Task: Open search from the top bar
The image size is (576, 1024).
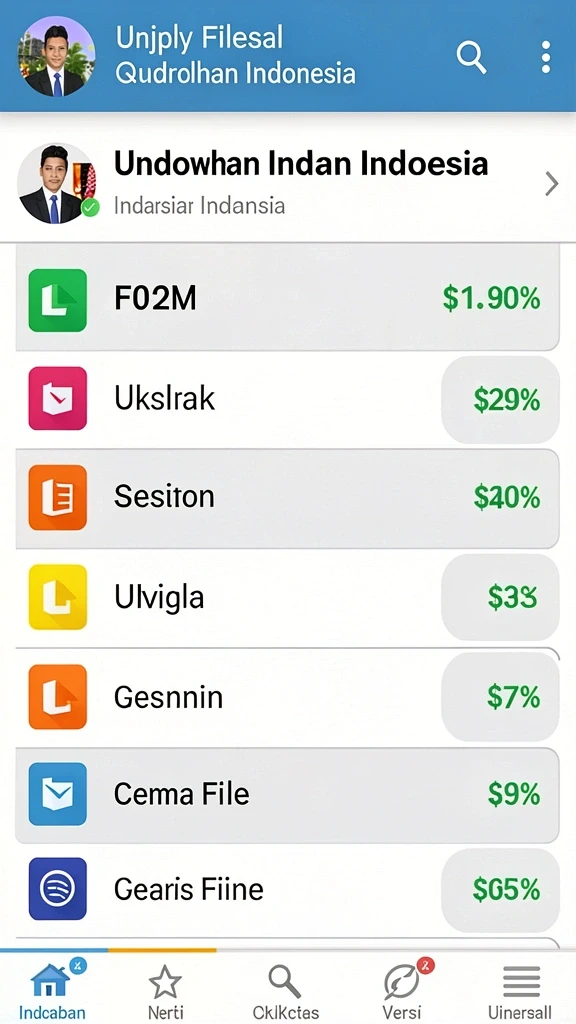Action: pyautogui.click(x=471, y=57)
